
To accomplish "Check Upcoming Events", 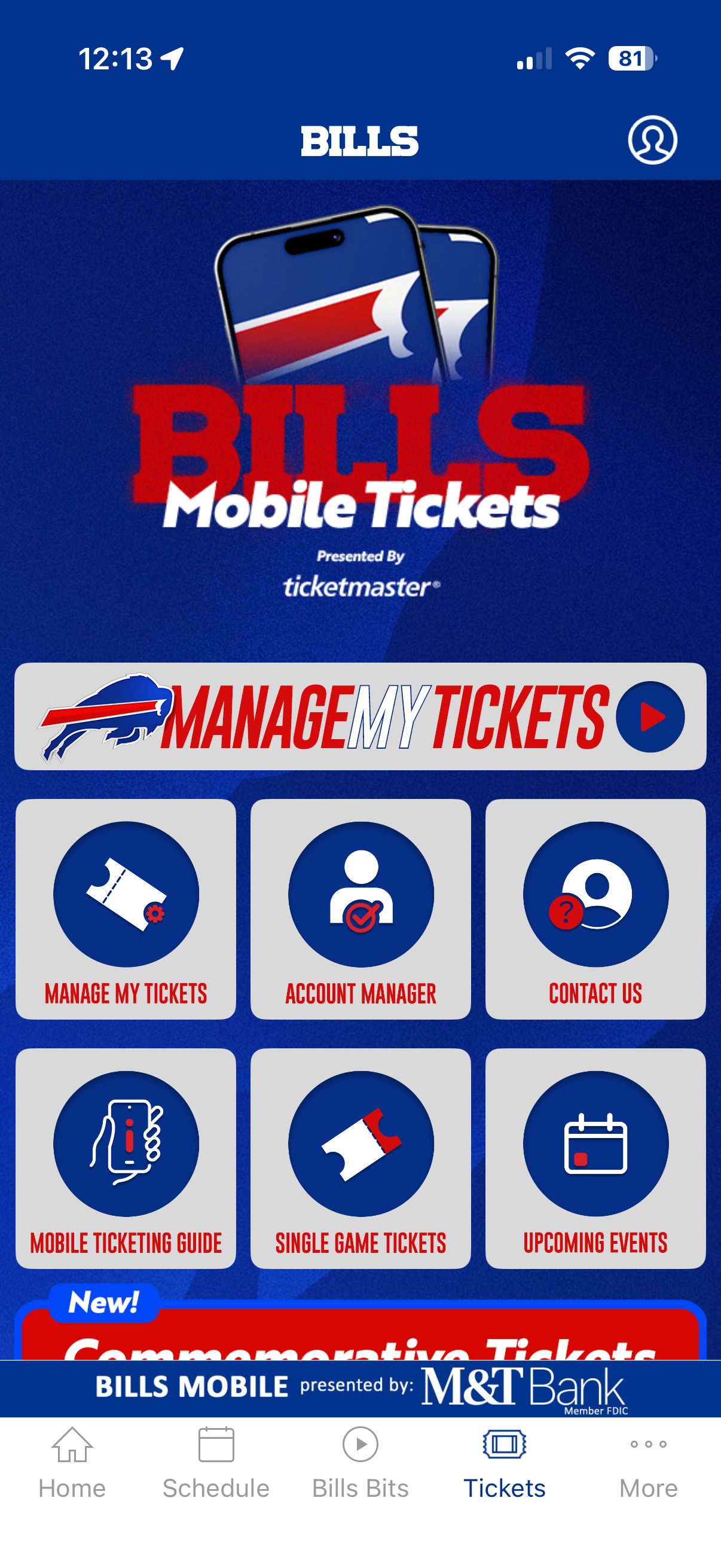I will [595, 1158].
